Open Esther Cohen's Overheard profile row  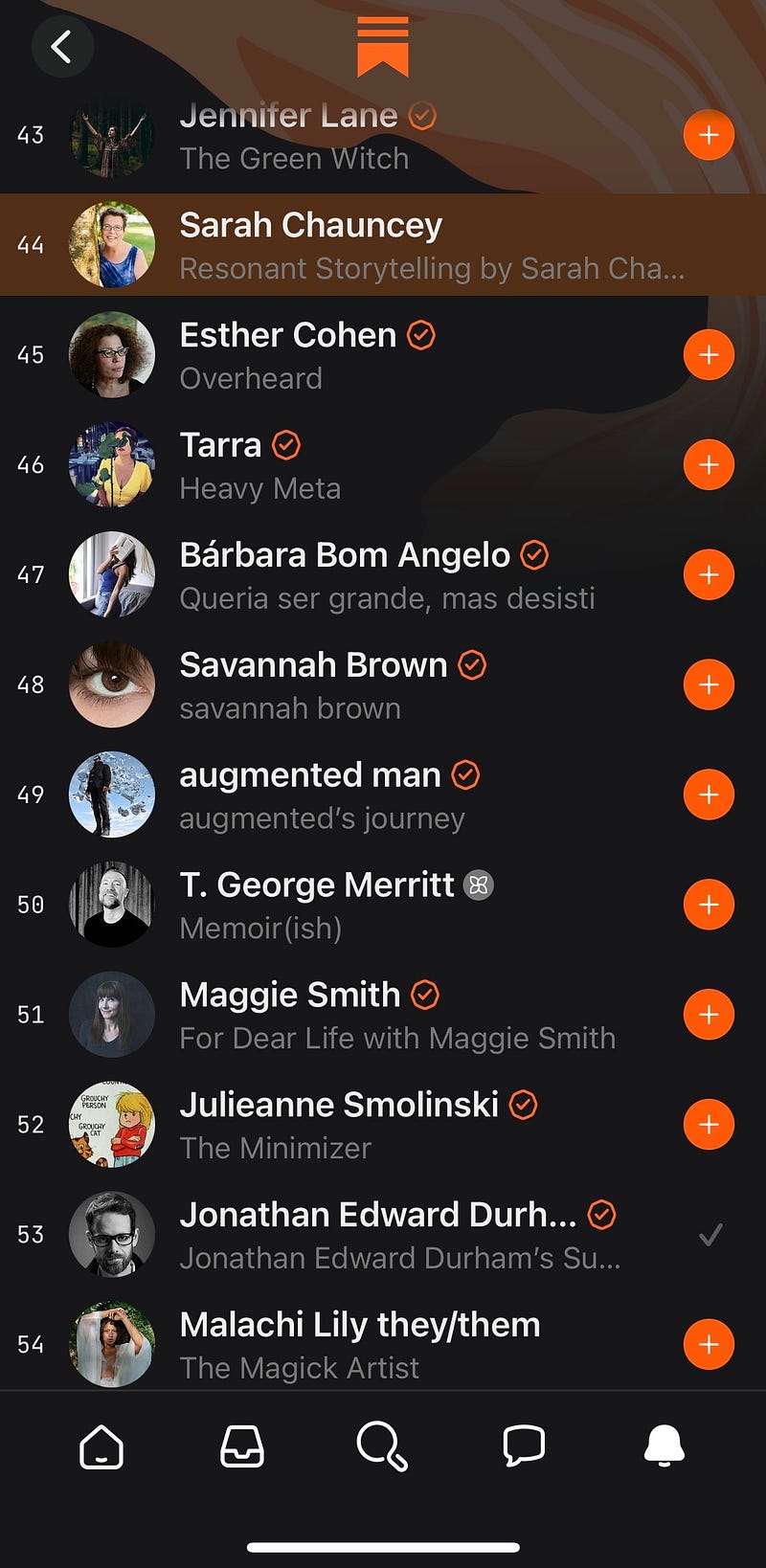pos(383,355)
